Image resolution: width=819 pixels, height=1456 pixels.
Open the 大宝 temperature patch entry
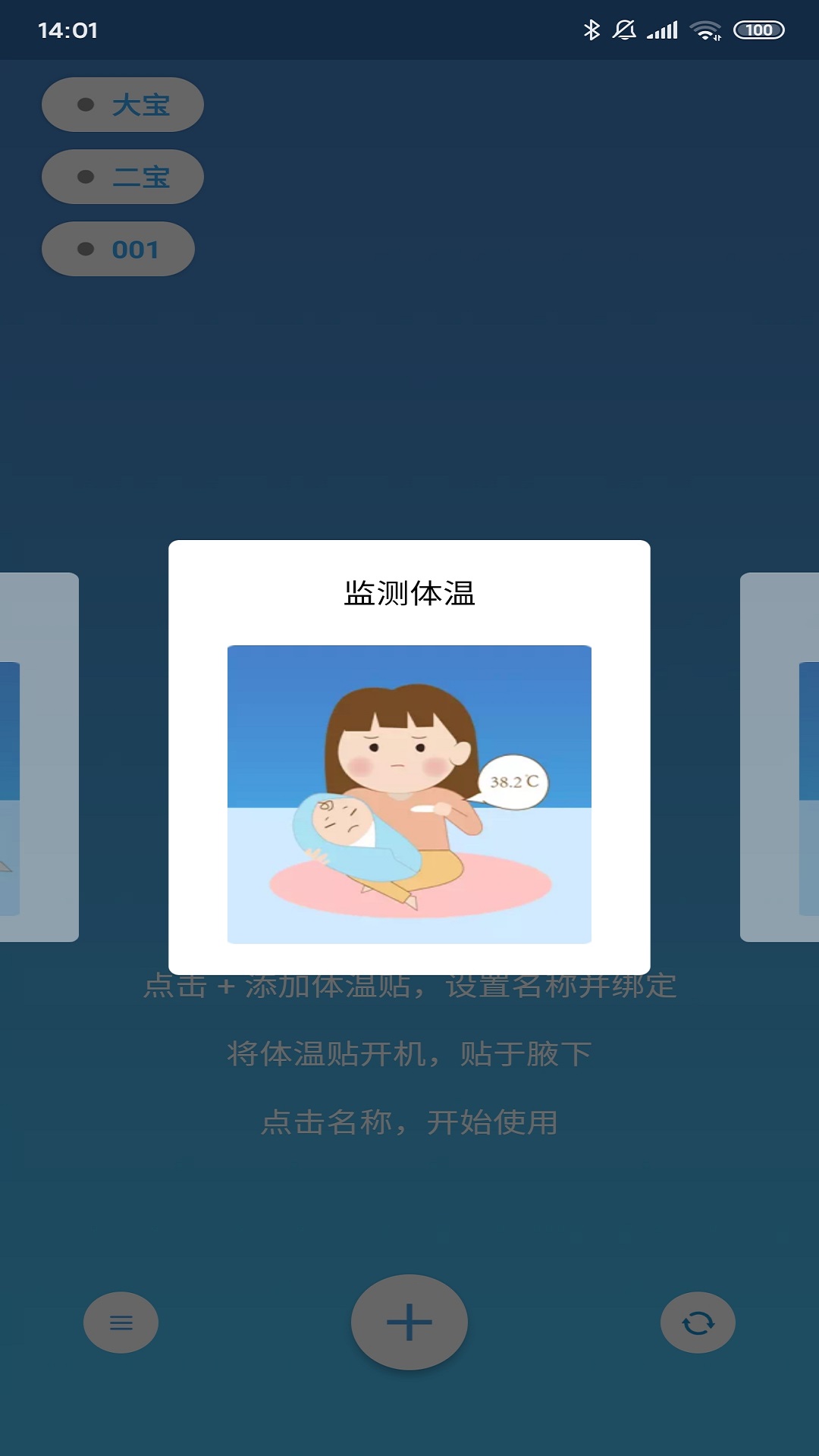click(x=121, y=105)
